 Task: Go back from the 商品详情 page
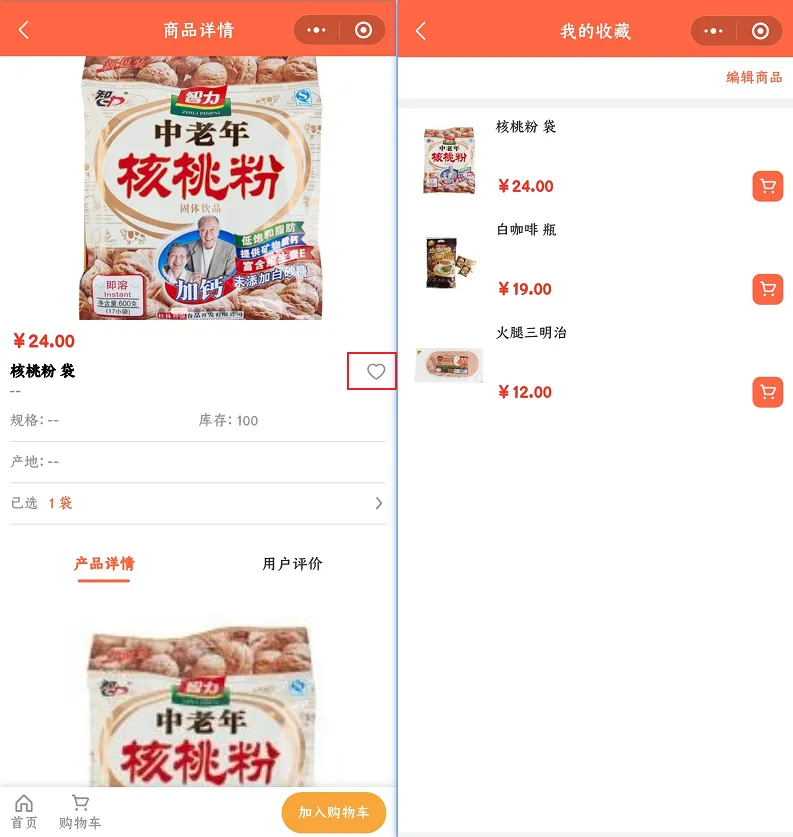click(x=24, y=30)
